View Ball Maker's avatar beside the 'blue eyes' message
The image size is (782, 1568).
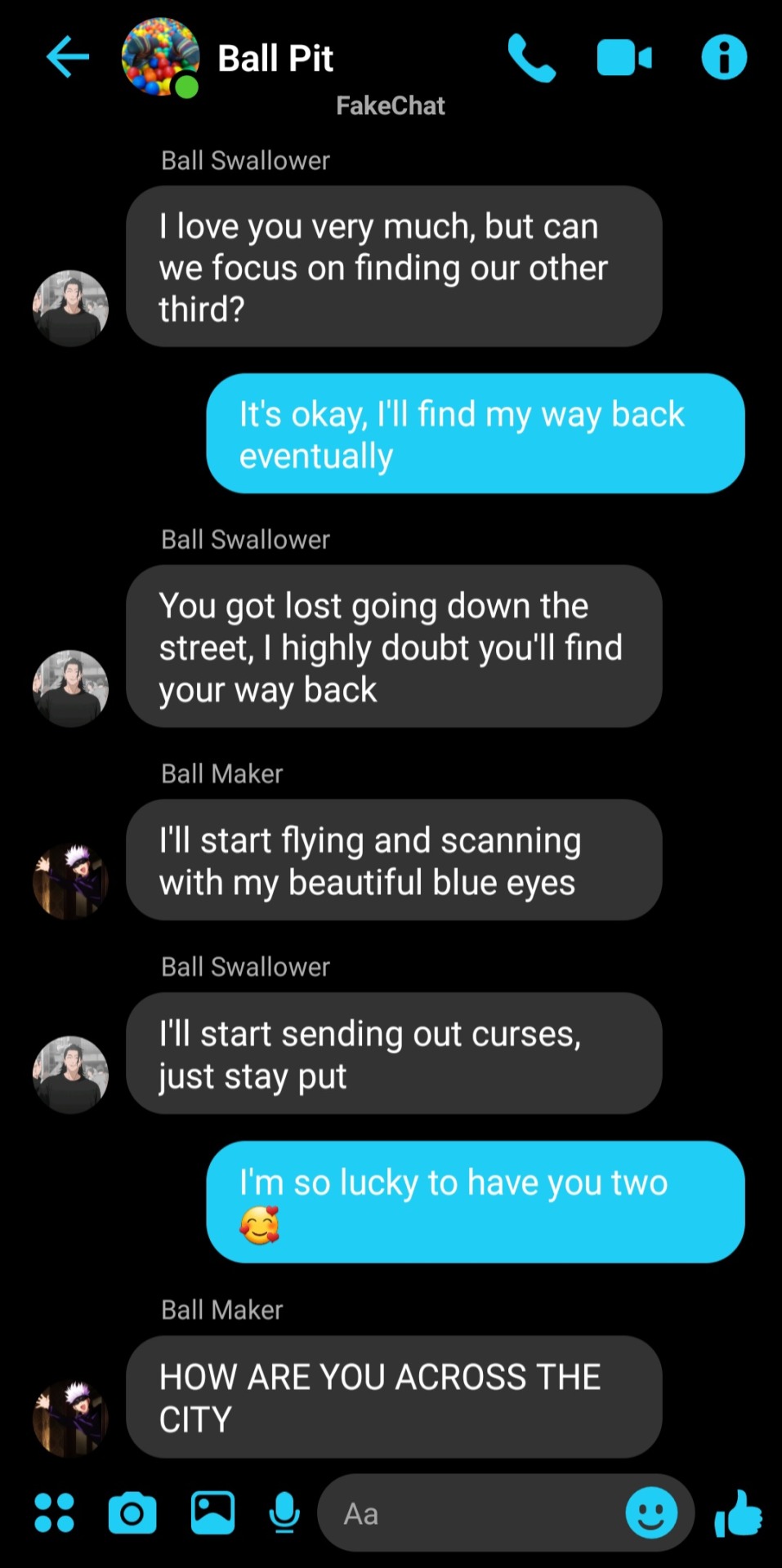(70, 881)
